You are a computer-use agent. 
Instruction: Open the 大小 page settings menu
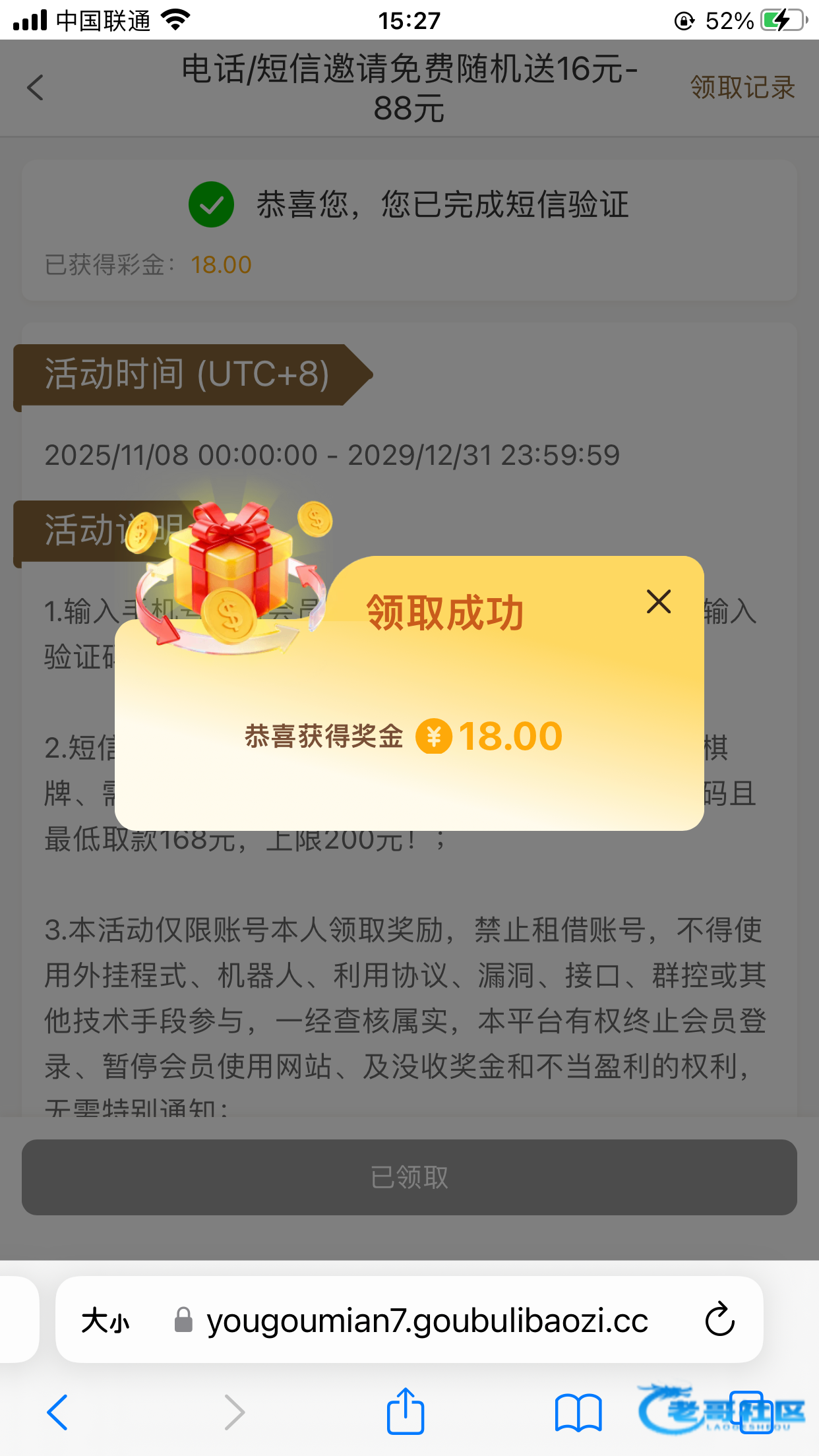[x=106, y=1321]
